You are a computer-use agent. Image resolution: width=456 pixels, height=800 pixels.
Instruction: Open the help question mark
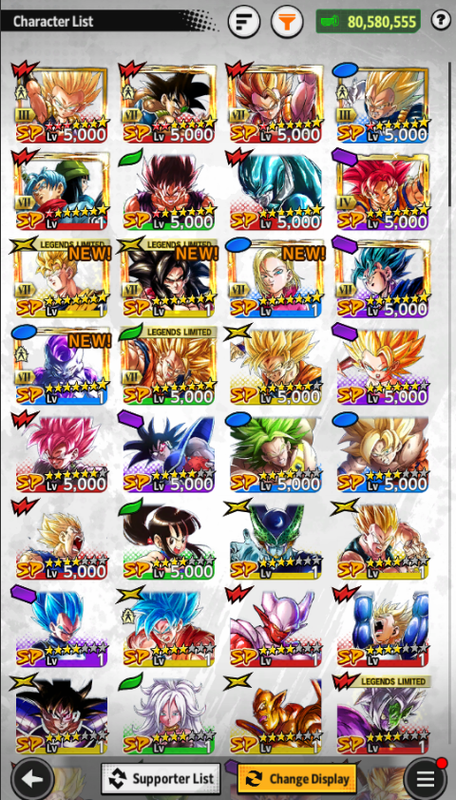(x=441, y=20)
